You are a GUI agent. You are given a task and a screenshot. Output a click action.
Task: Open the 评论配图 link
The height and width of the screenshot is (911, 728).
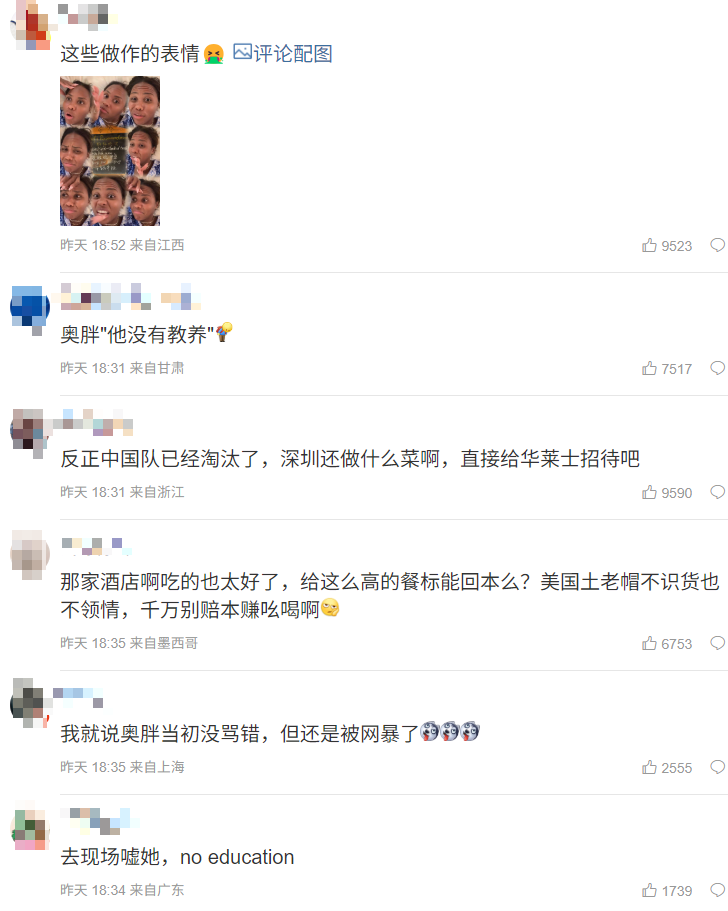[x=282, y=54]
